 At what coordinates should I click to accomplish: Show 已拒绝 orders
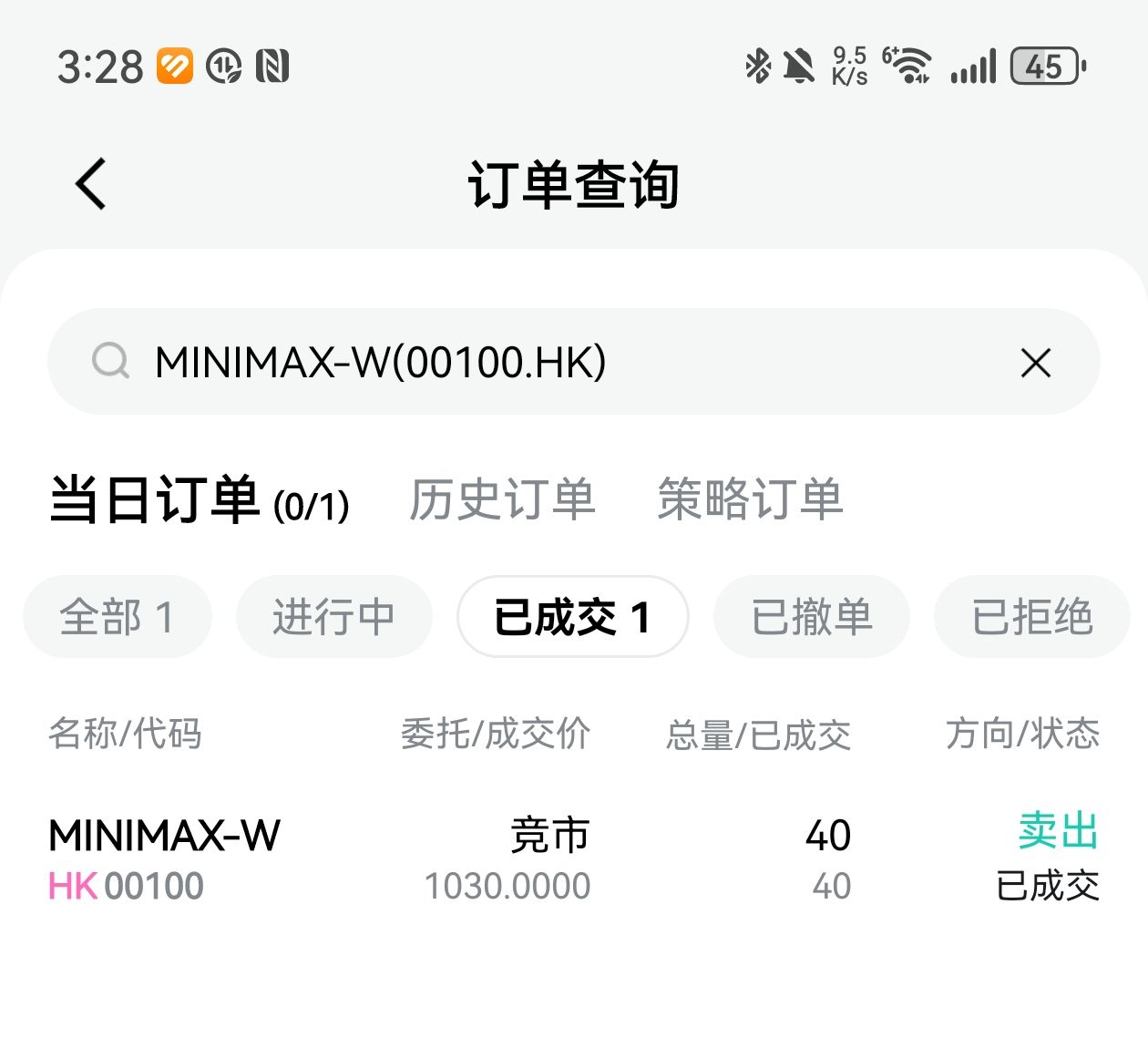1032,617
